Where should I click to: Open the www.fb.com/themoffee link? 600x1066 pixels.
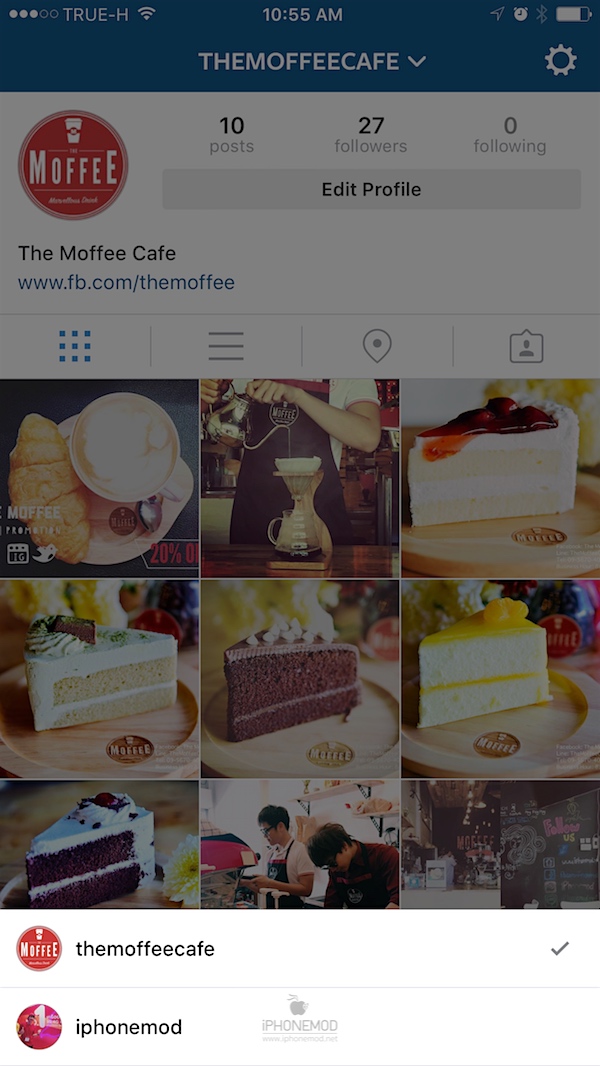click(126, 282)
